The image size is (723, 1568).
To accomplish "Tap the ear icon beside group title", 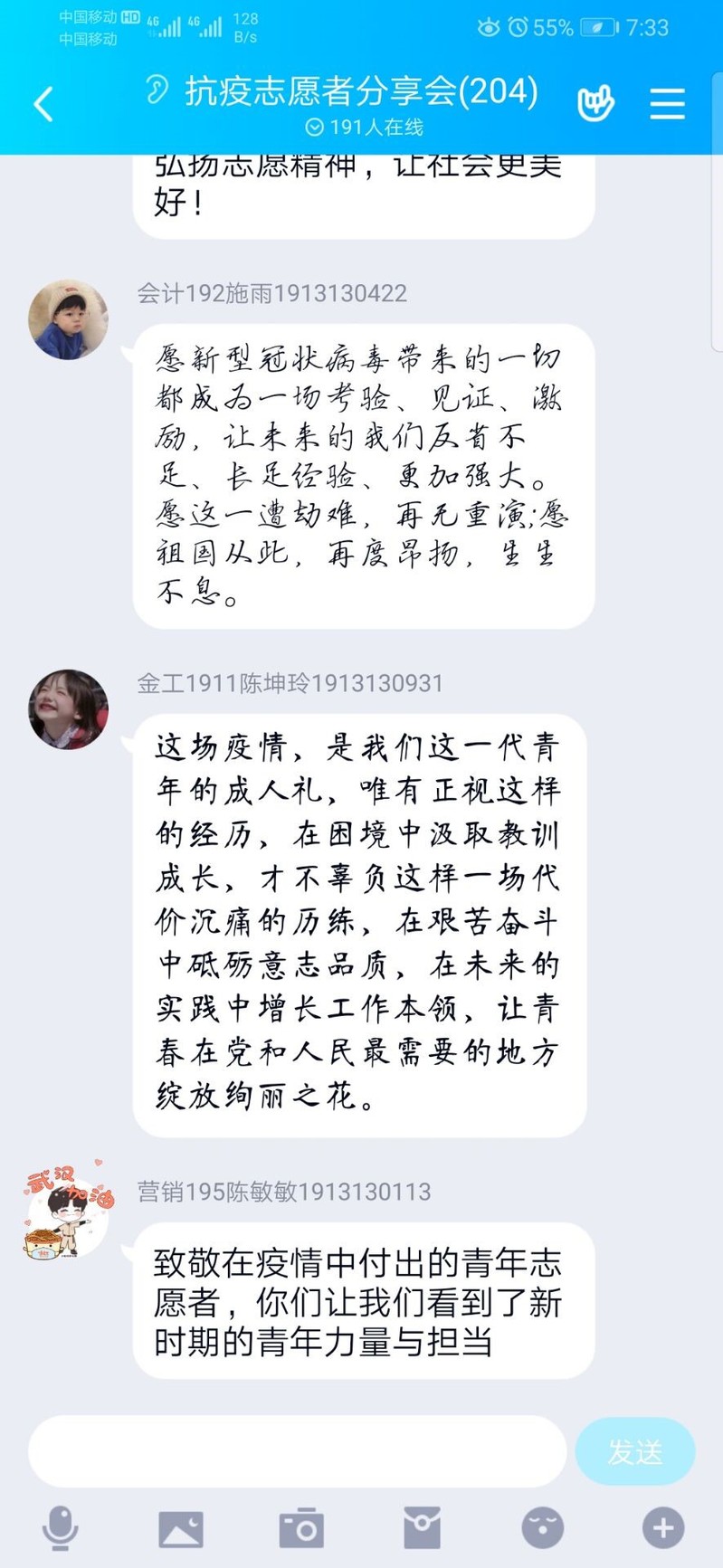I will click(x=157, y=90).
